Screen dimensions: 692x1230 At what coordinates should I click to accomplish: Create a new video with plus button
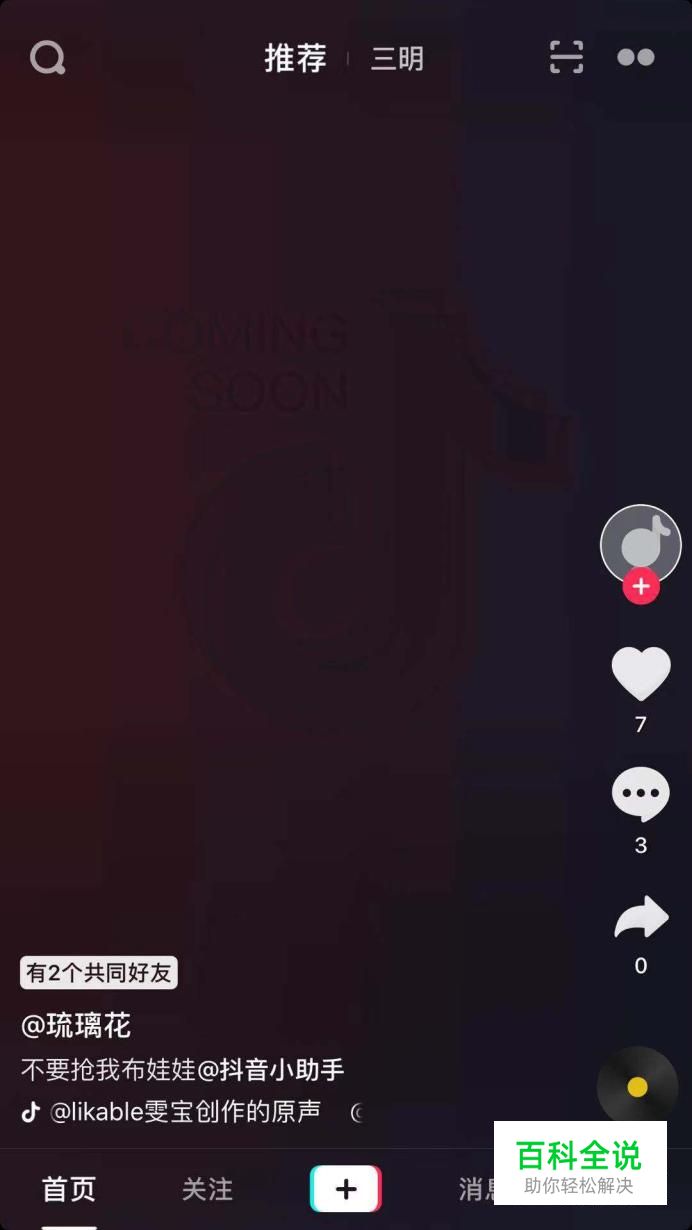click(x=346, y=1189)
